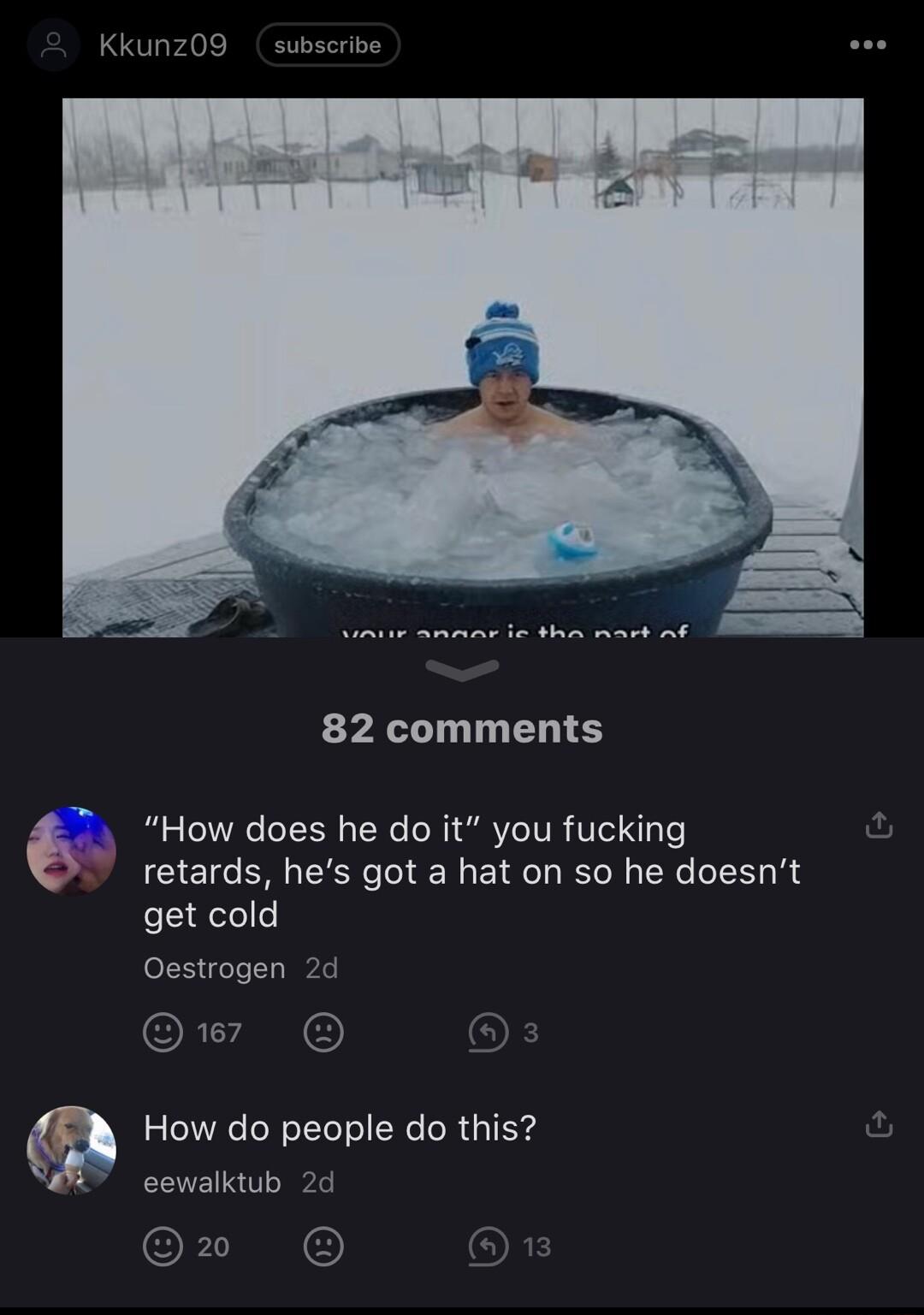Image resolution: width=924 pixels, height=1315 pixels.
Task: Click the smiley upvote icon on eewalktub's comment
Action: [x=163, y=1247]
